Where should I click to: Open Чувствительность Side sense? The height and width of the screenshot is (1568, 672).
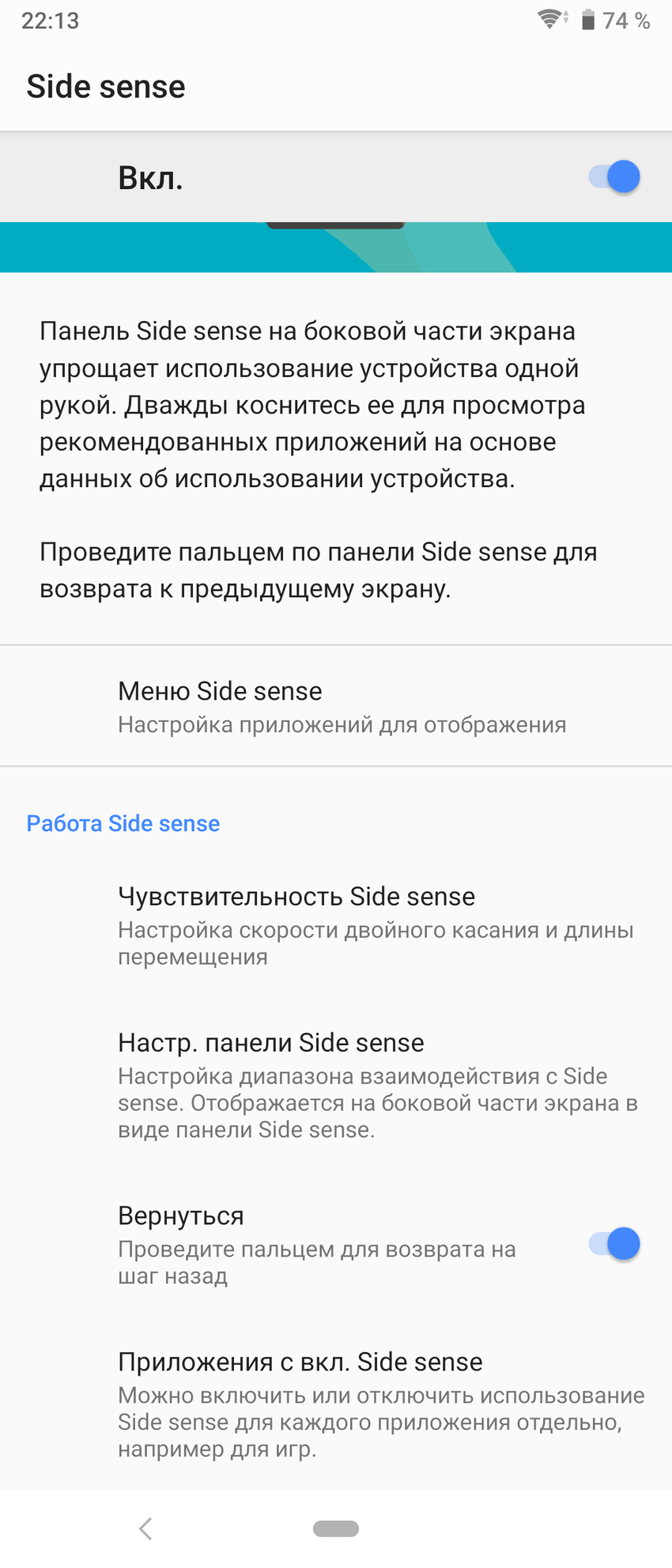pyautogui.click(x=376, y=924)
